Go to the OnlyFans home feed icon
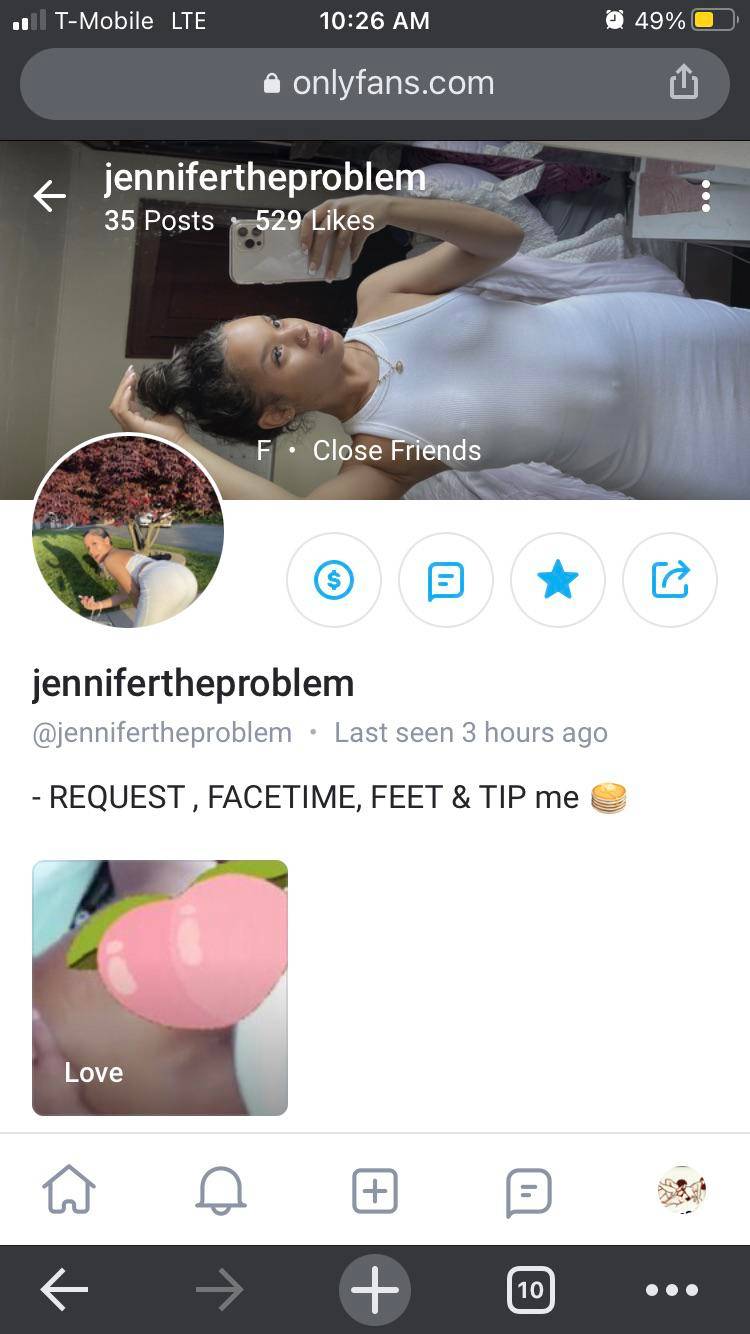Viewport: 750px width, 1334px height. pos(68,1191)
